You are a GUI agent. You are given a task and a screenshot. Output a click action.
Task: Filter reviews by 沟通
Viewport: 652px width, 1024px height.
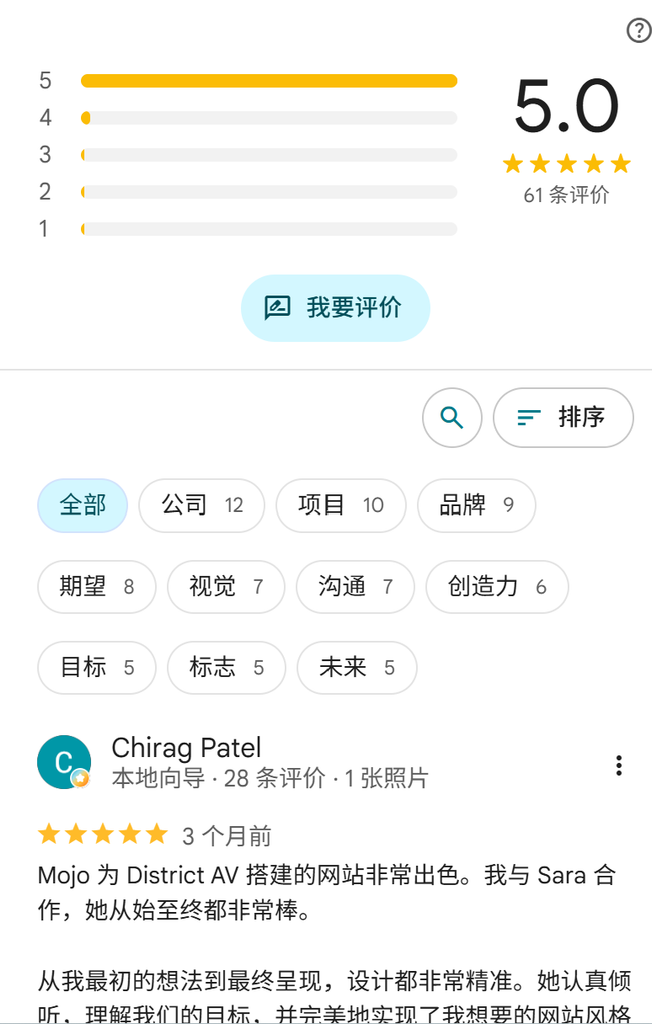(355, 586)
